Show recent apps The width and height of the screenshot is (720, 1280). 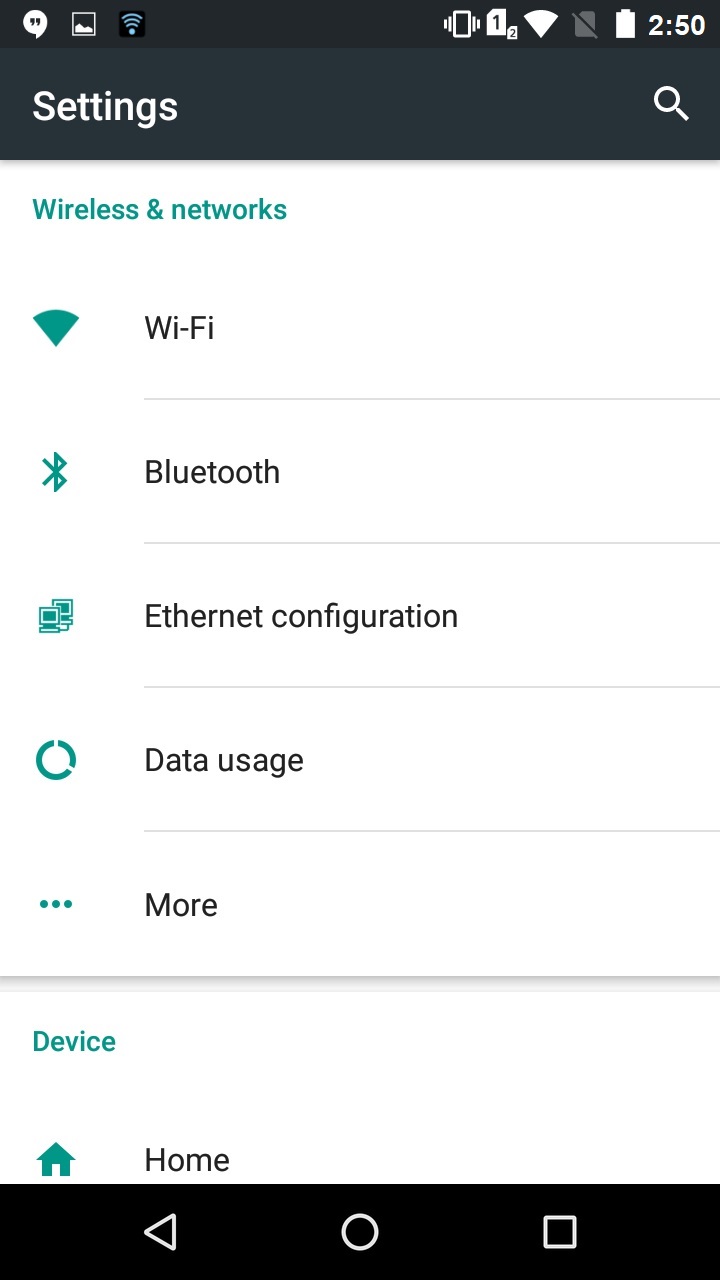point(560,1232)
